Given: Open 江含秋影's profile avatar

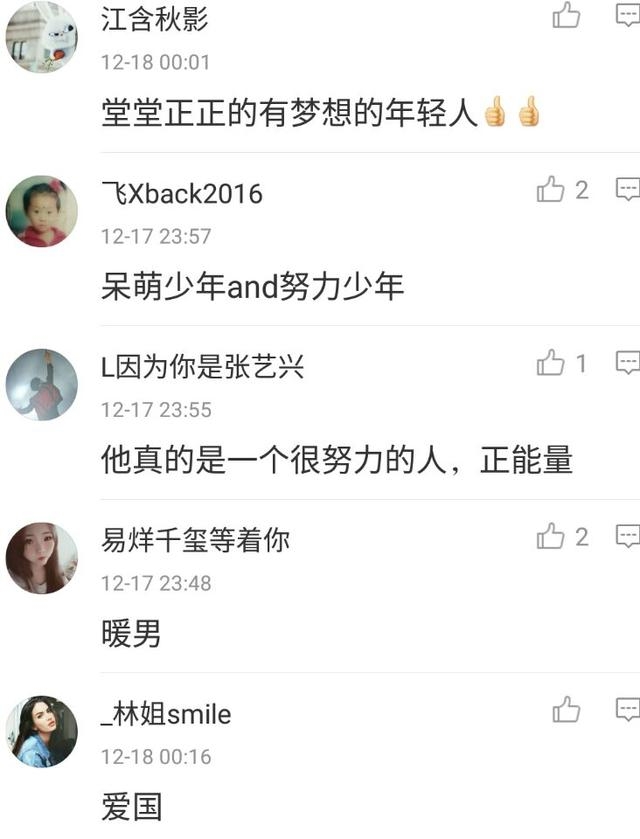Looking at the screenshot, I should [41, 36].
